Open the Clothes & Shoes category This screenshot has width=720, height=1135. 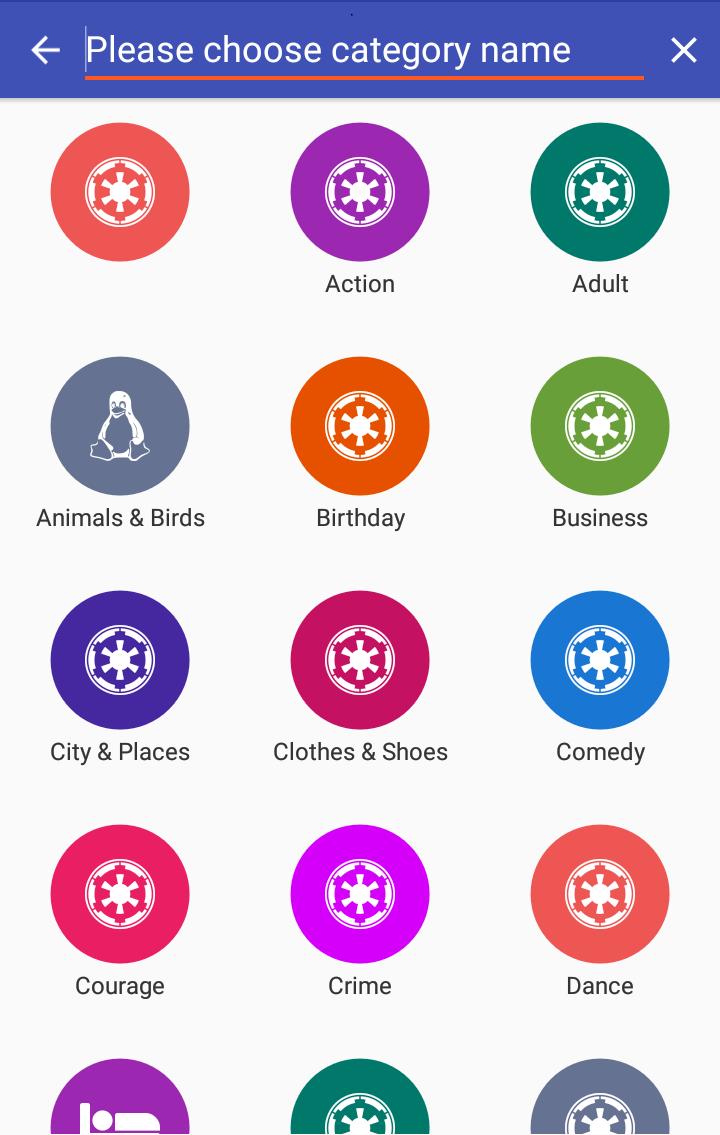pyautogui.click(x=360, y=661)
